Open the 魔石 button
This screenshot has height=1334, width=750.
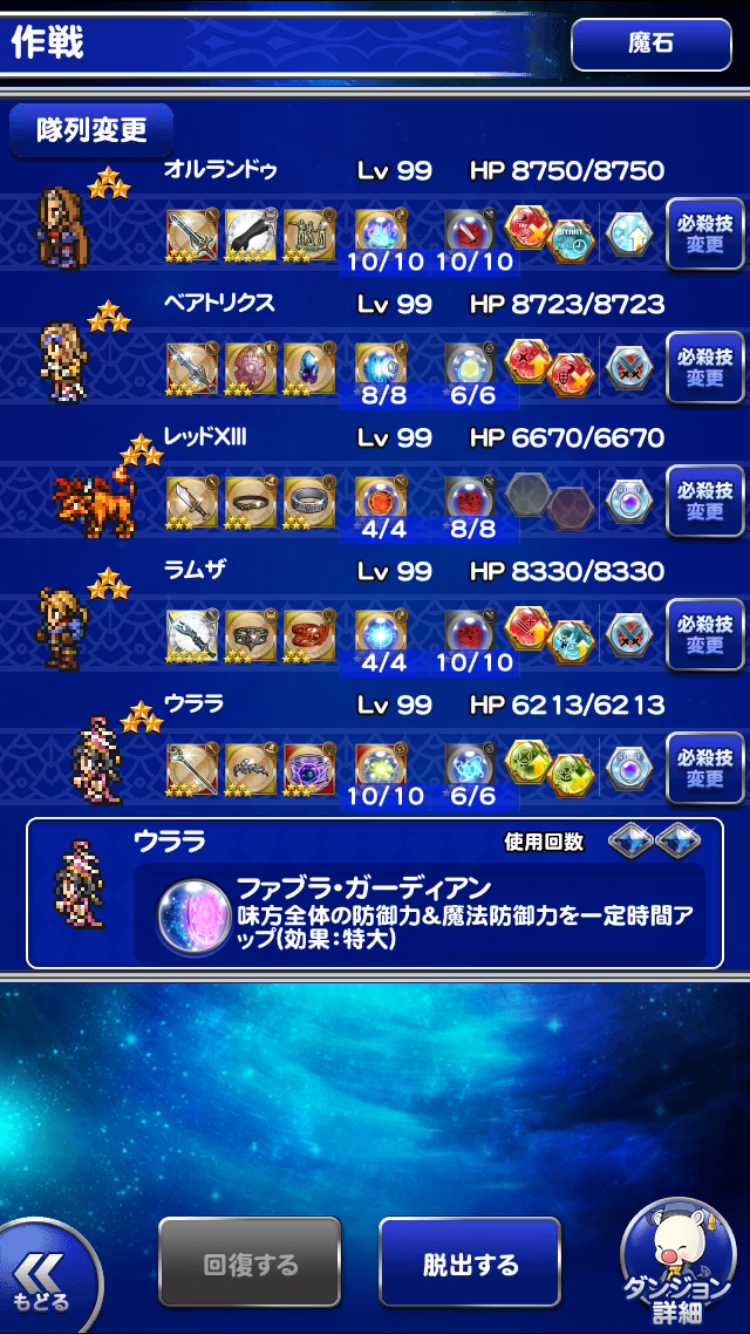click(651, 44)
